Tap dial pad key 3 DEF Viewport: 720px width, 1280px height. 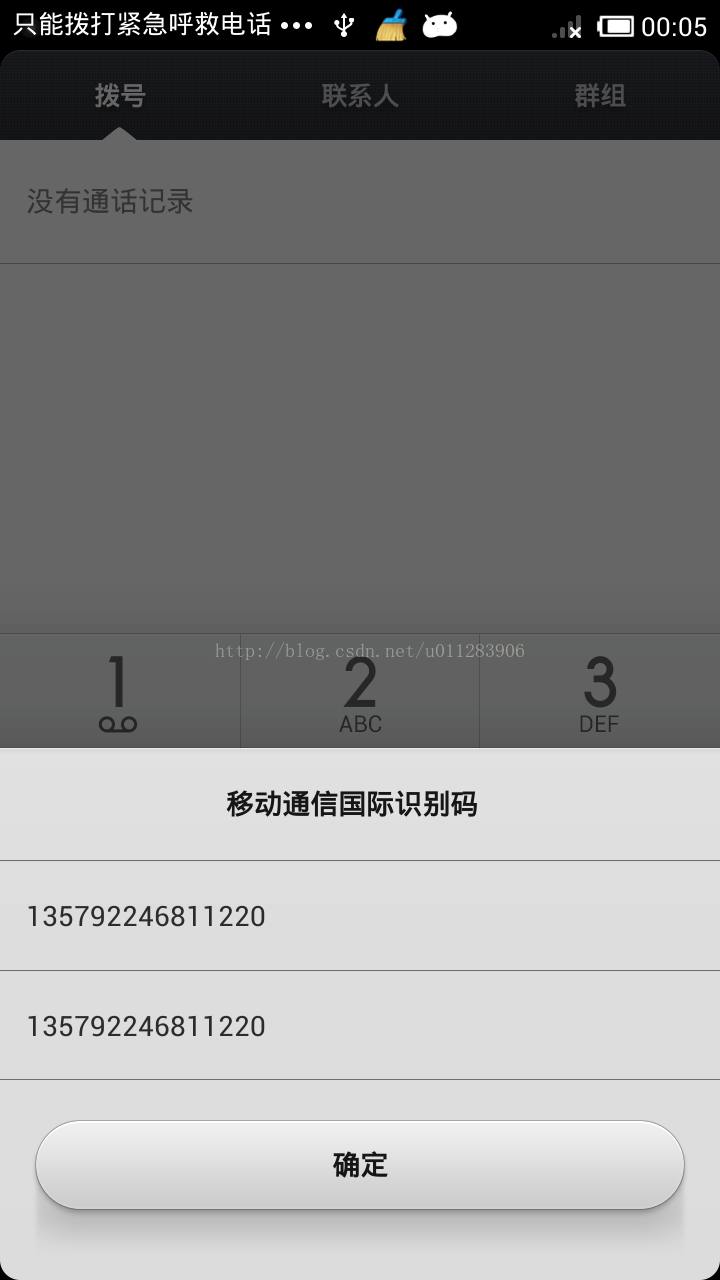[x=600, y=691]
